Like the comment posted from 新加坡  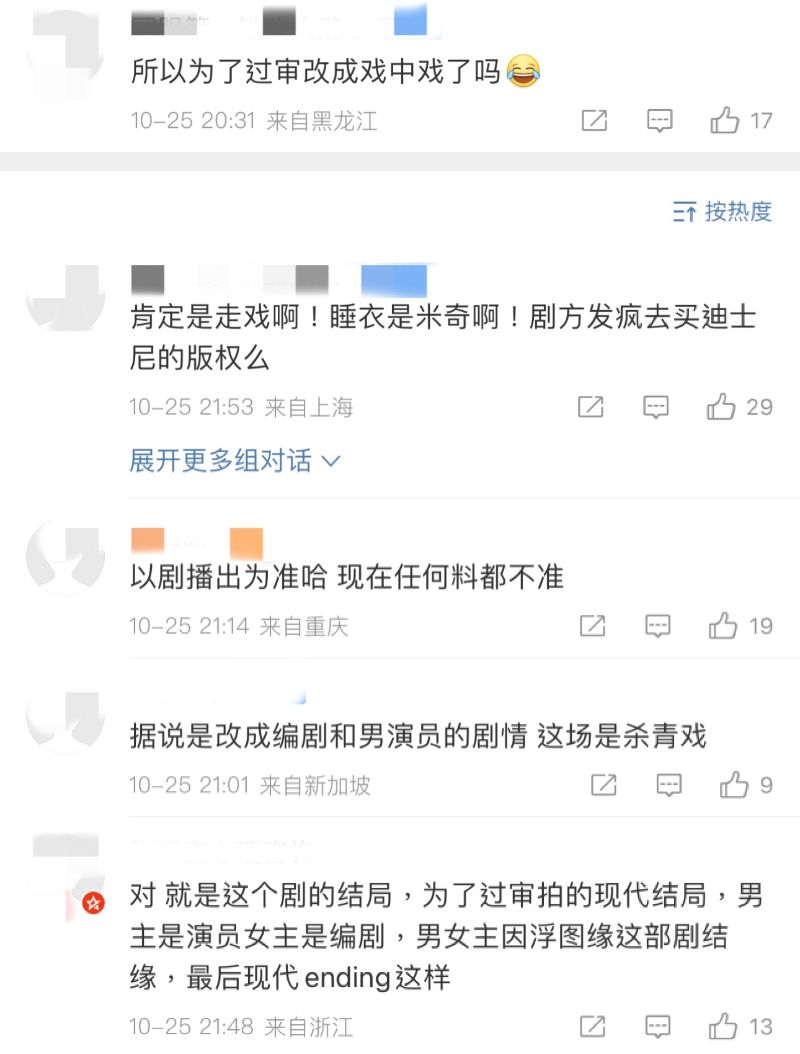[734, 785]
